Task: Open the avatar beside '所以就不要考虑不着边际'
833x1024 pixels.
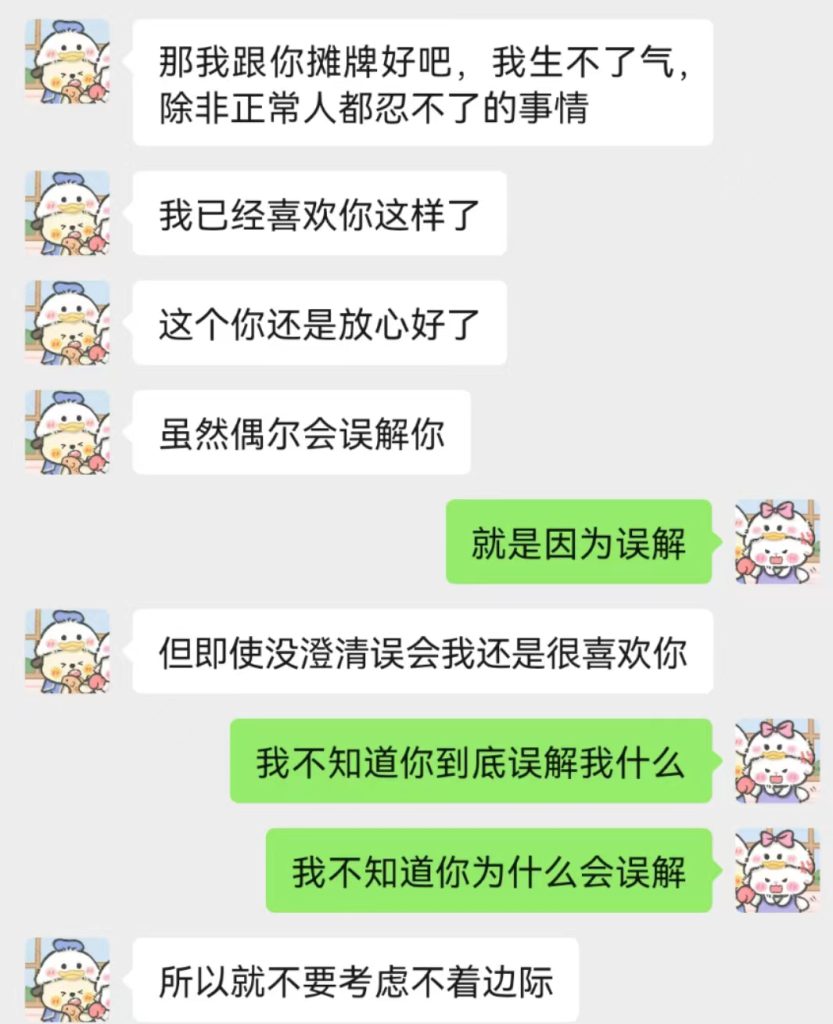Action: (67, 979)
